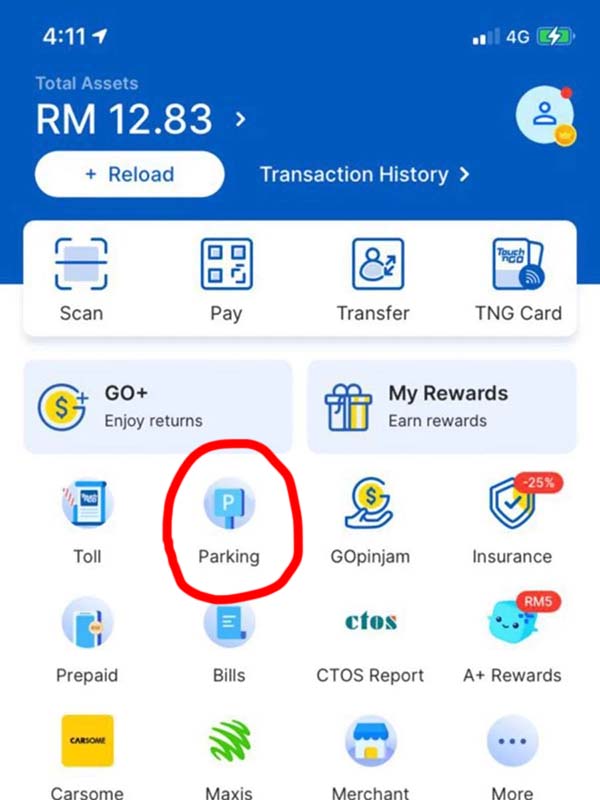Launch GOpinjam
The width and height of the screenshot is (600, 800).
tap(370, 520)
